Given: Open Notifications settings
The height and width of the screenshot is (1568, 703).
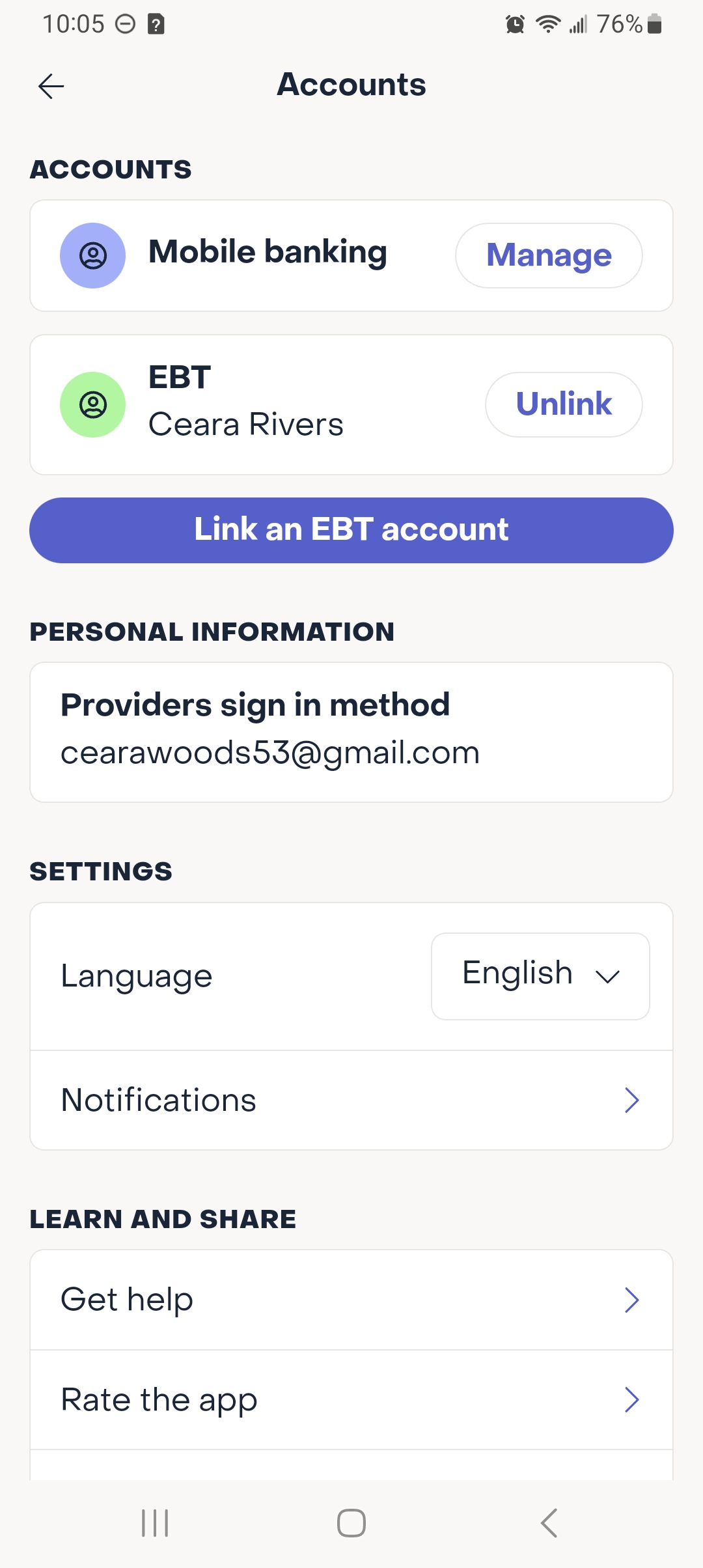Looking at the screenshot, I should [351, 1100].
